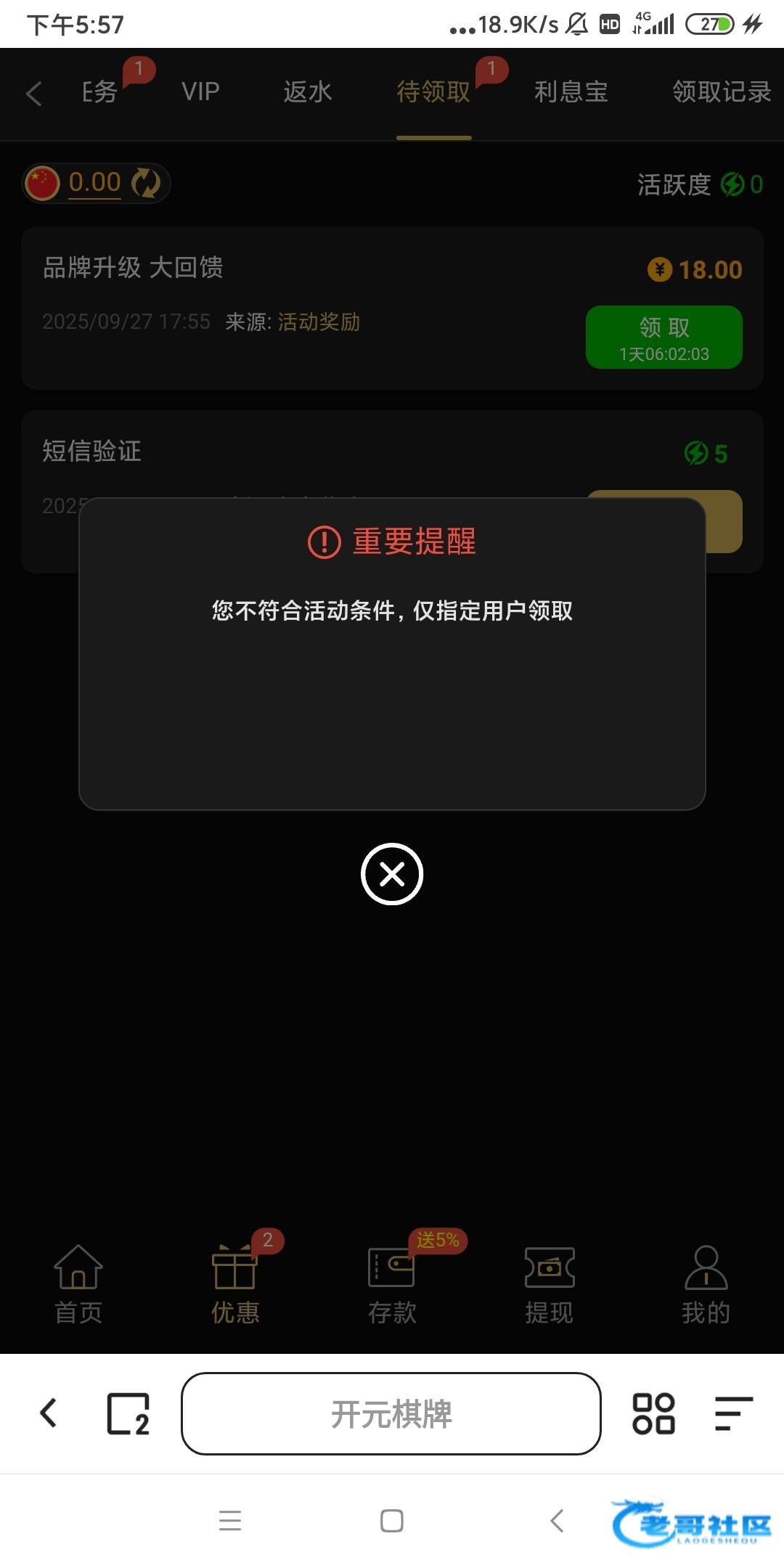784x1568 pixels.
Task: Open the browser menu with three lines
Action: coord(733,1413)
